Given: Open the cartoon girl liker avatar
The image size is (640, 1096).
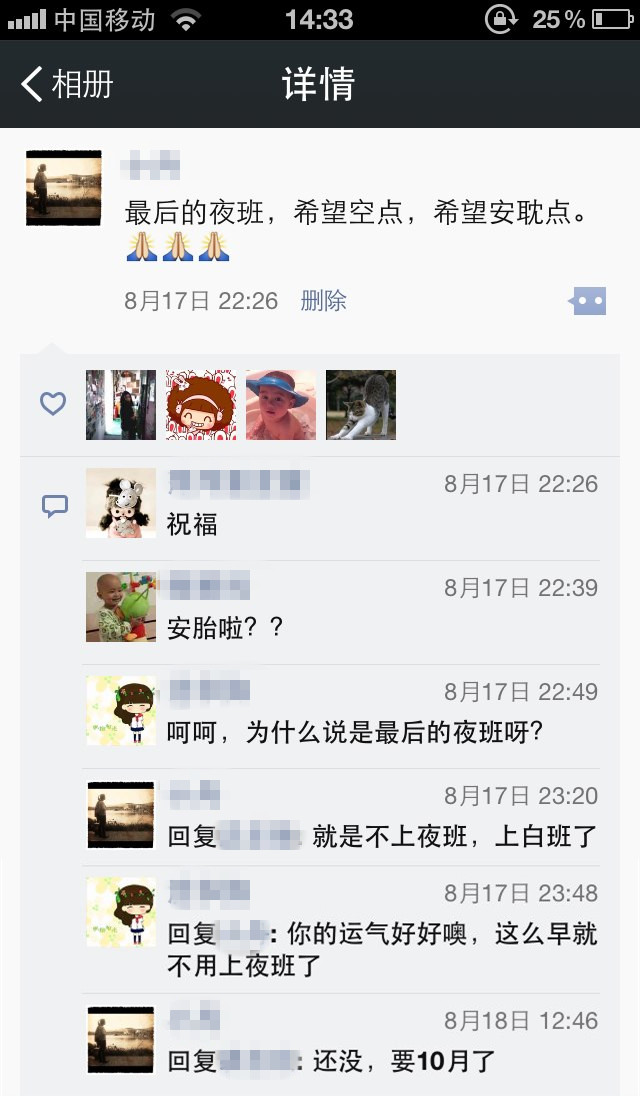Looking at the screenshot, I should pyautogui.click(x=201, y=405).
